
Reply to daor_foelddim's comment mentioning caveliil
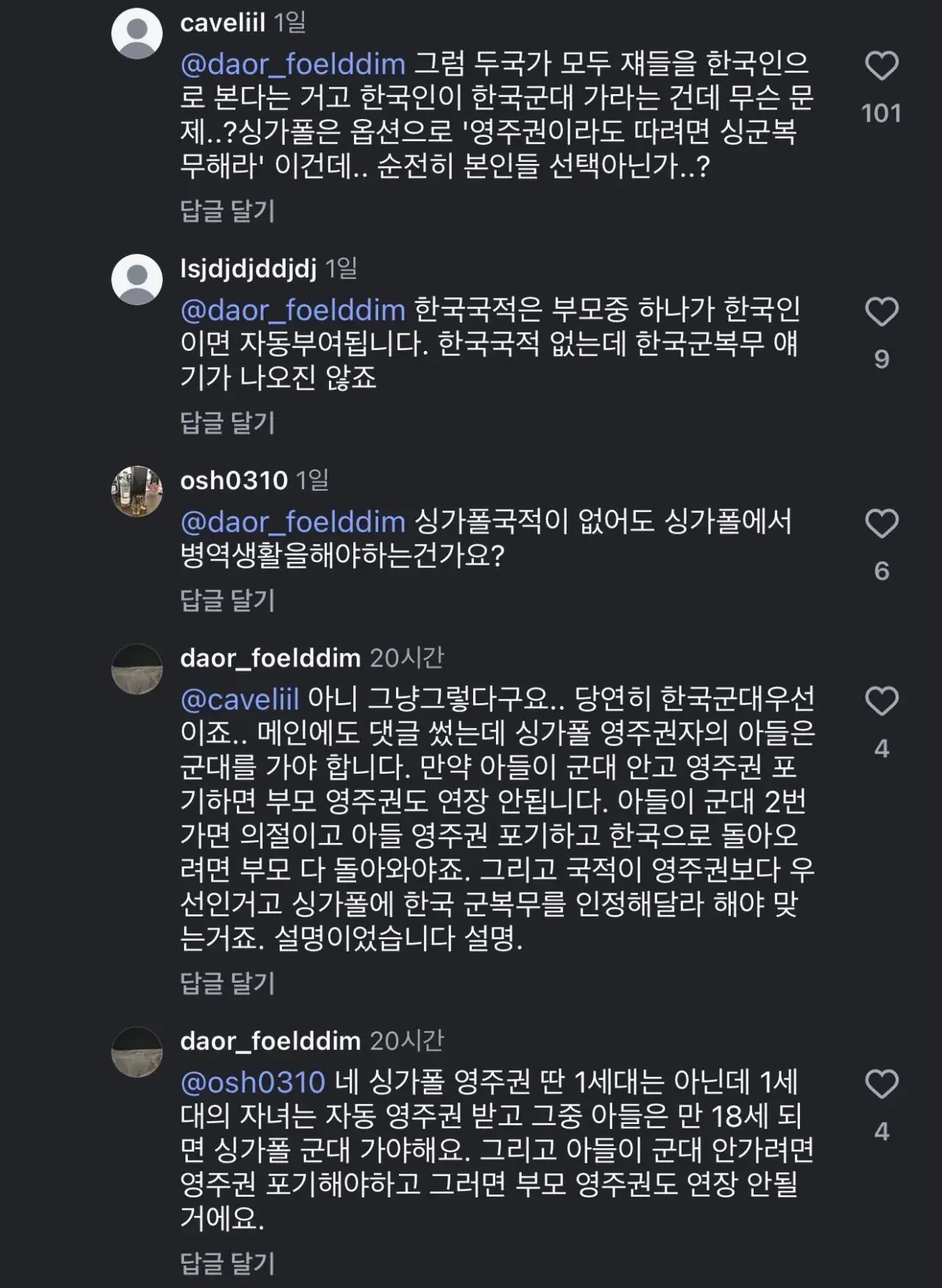pyautogui.click(x=227, y=983)
